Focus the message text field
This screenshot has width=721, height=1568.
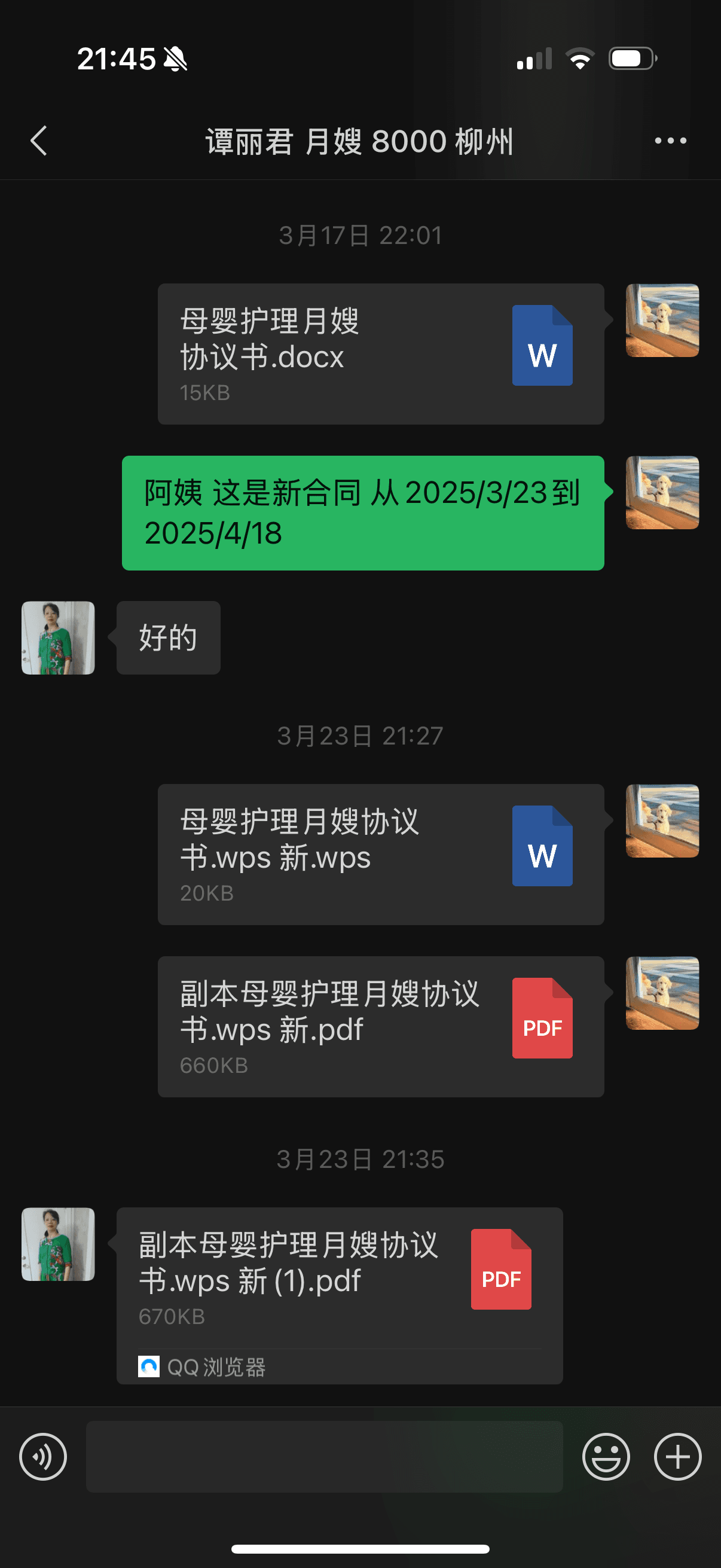click(323, 1456)
